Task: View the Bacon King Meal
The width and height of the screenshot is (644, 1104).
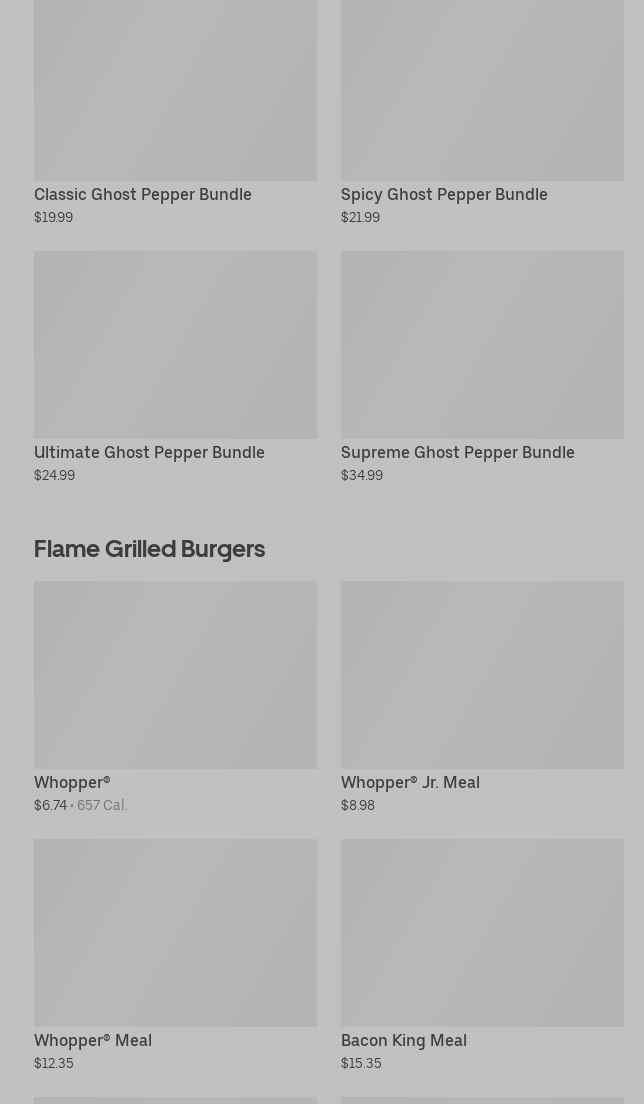Action: tap(482, 955)
